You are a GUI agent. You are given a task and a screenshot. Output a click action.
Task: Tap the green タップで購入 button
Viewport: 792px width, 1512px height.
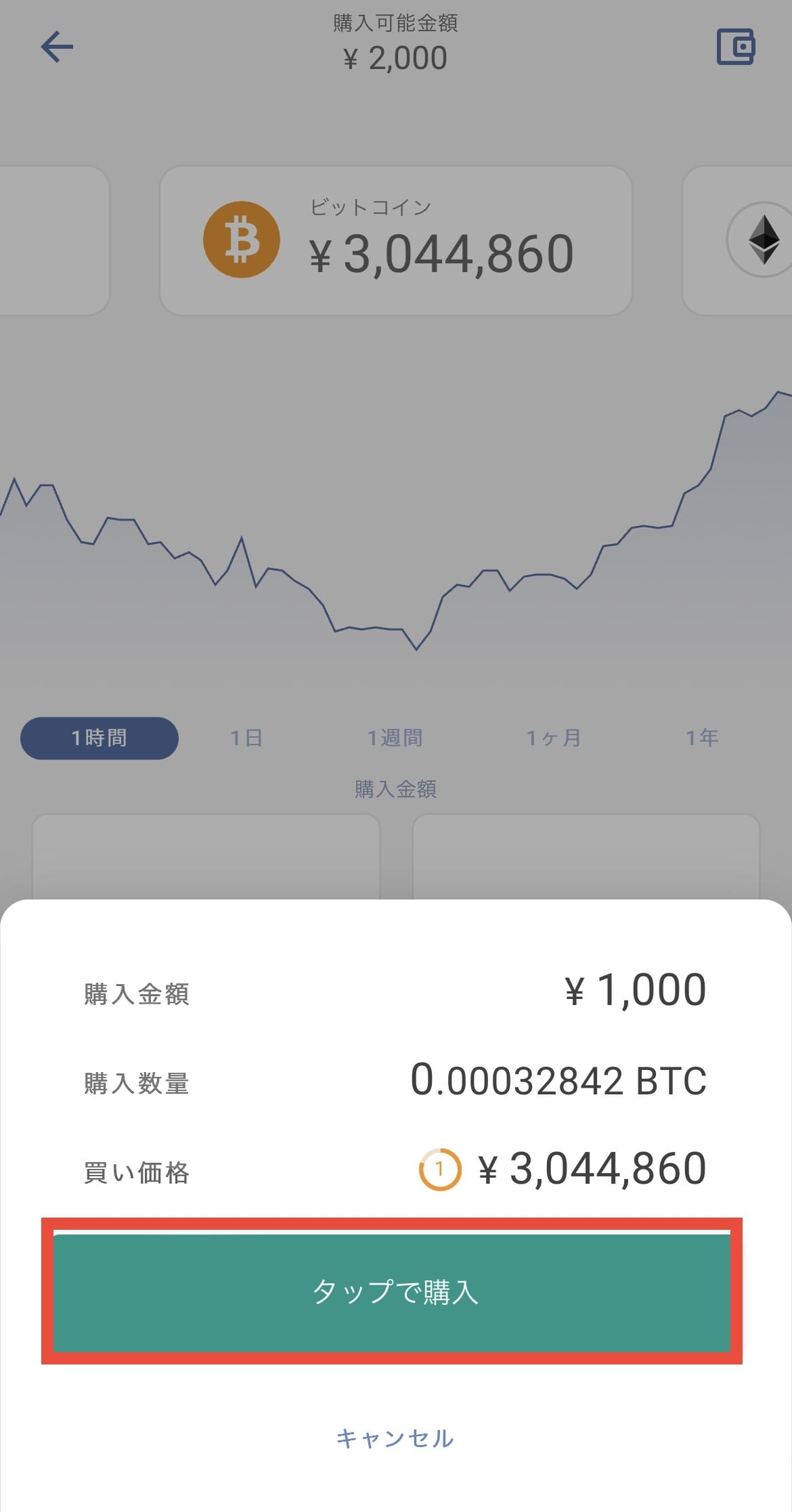(x=392, y=1292)
